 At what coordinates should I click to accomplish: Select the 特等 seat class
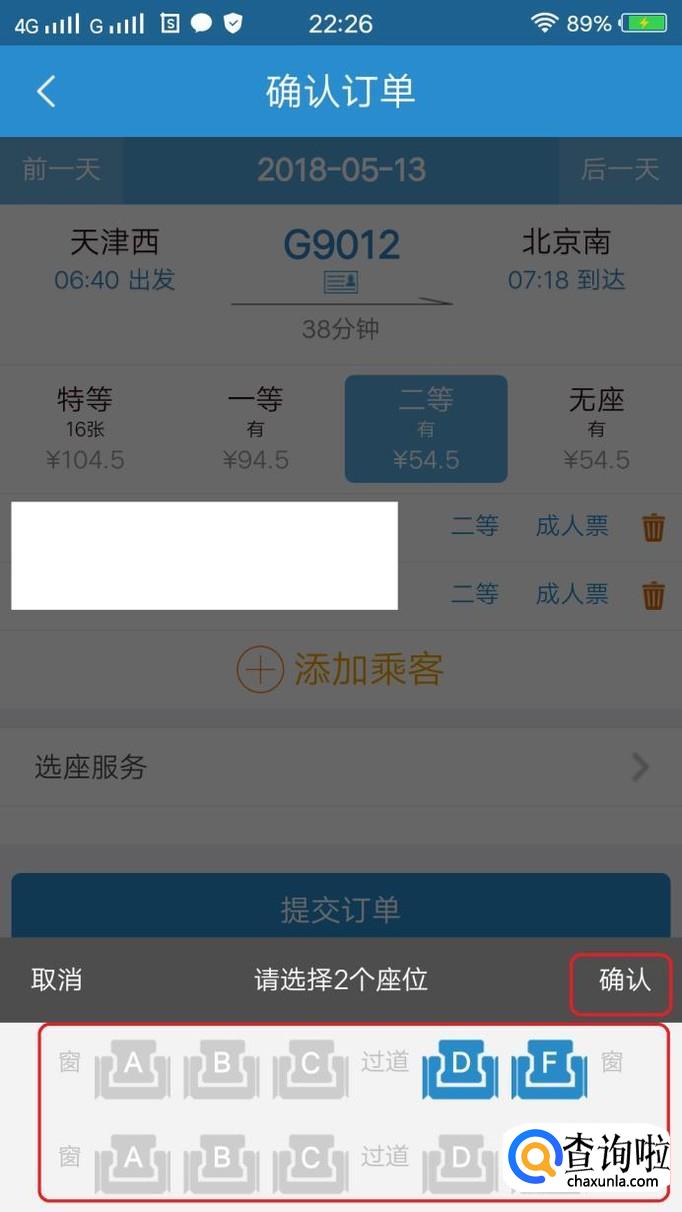[x=85, y=428]
